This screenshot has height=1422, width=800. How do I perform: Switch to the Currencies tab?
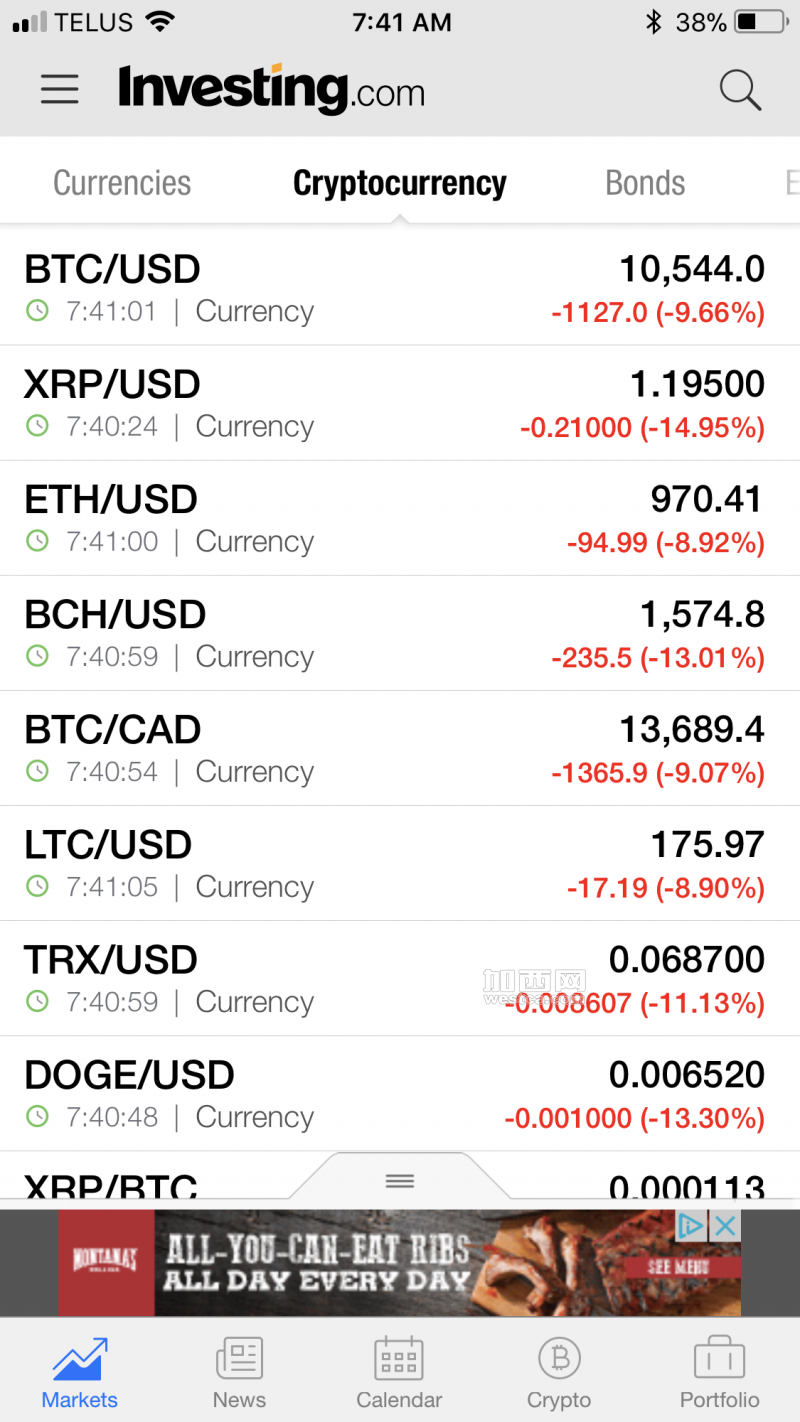[x=122, y=184]
